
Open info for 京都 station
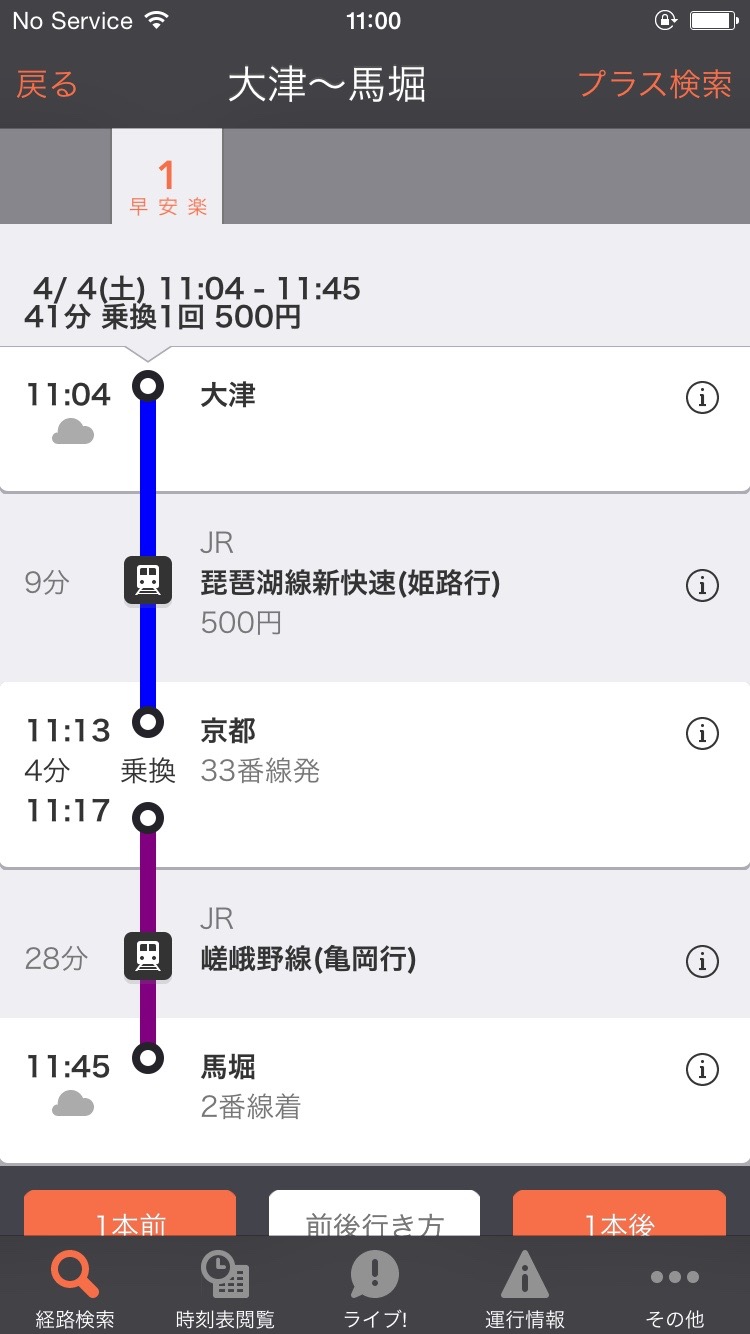point(702,733)
